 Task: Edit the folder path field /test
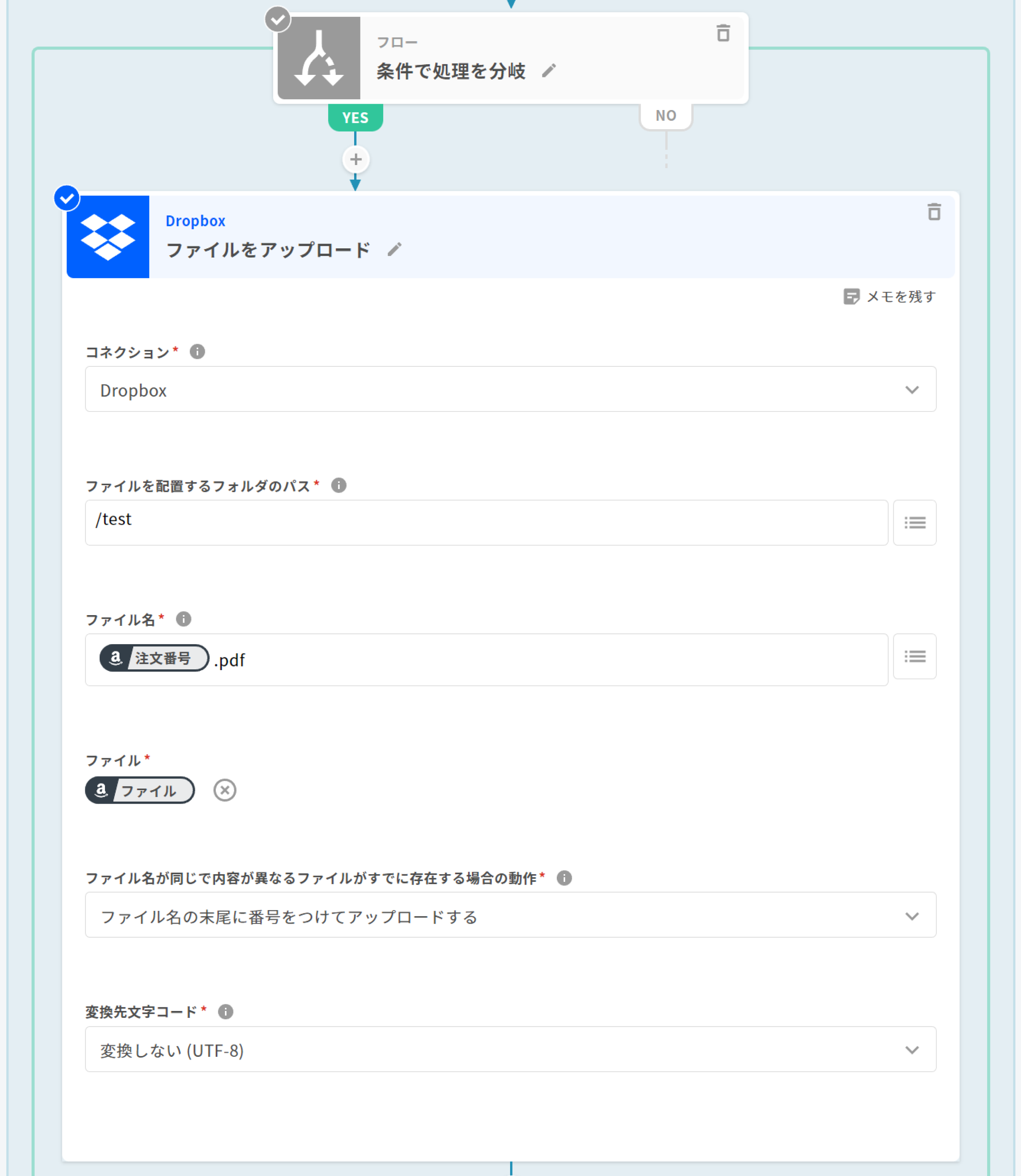click(x=486, y=522)
